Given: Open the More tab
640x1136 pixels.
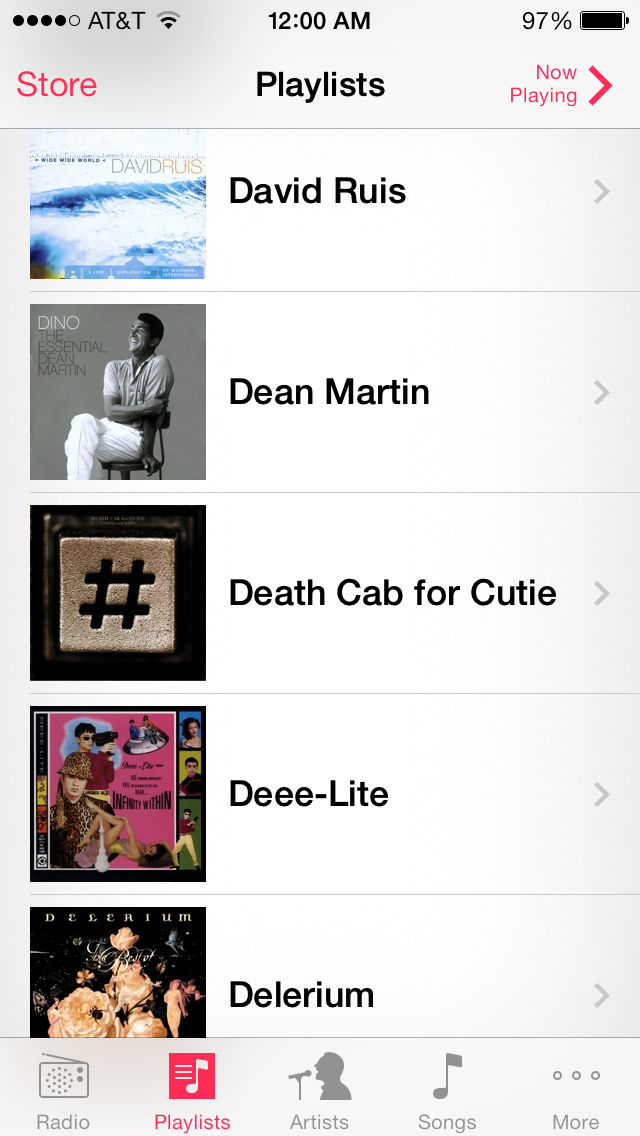Looking at the screenshot, I should (x=576, y=1090).
